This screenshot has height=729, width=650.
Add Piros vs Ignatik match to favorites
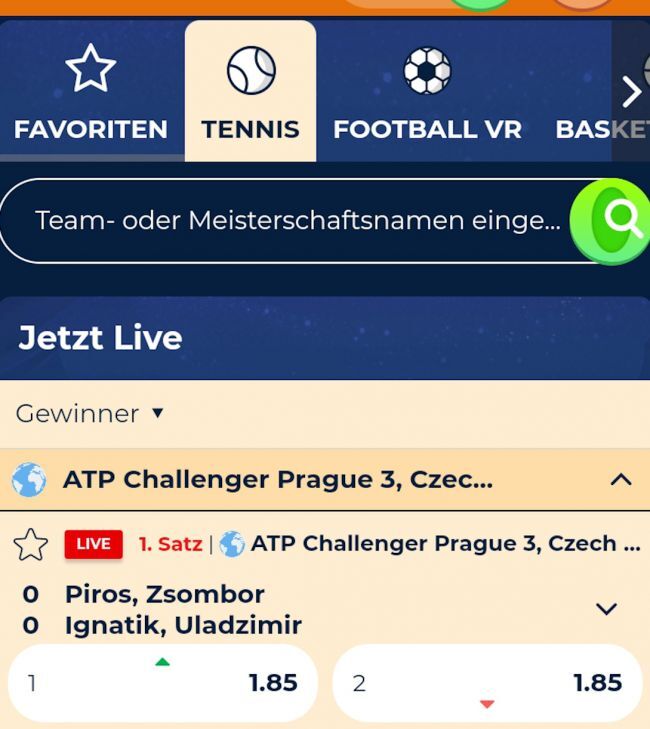pyautogui.click(x=31, y=545)
